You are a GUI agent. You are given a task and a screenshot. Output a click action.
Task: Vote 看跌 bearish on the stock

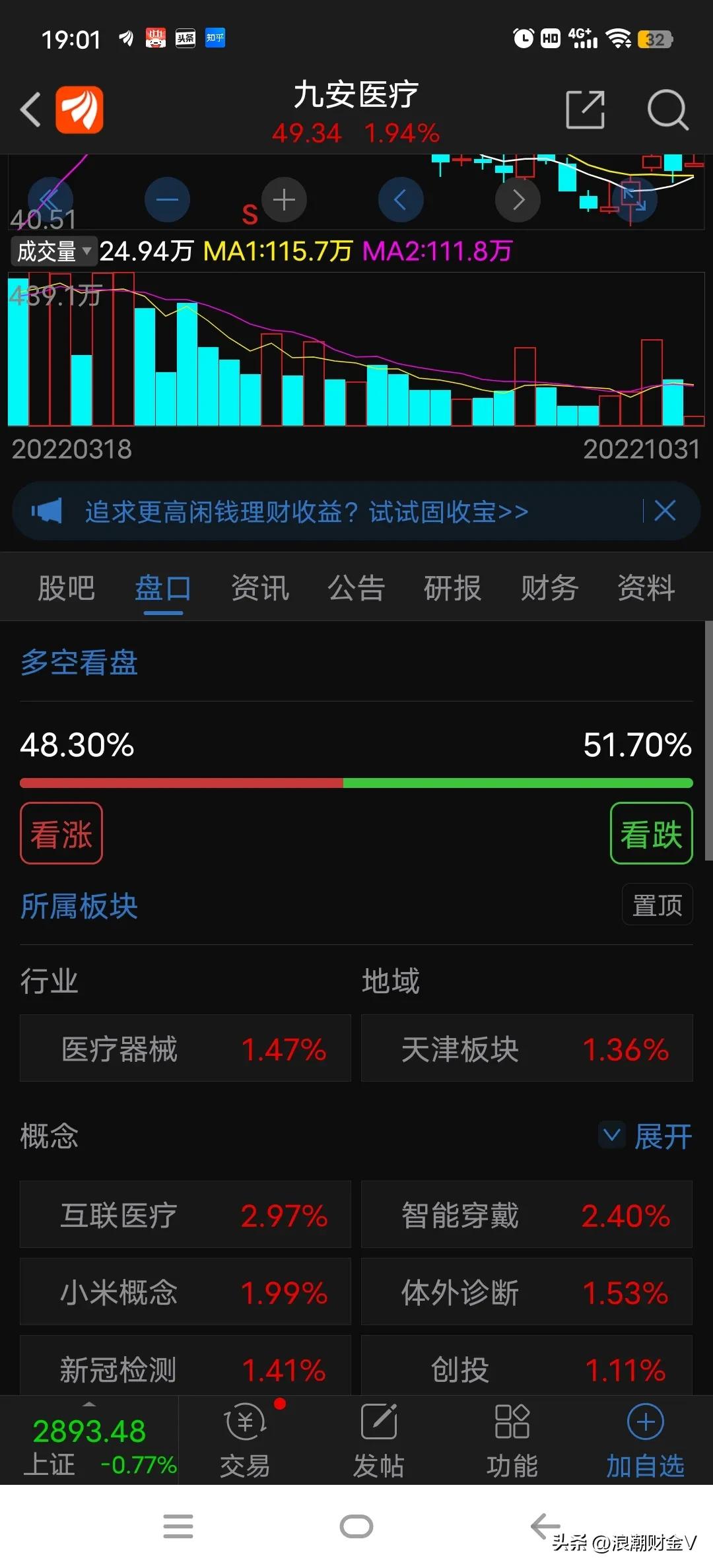click(x=650, y=833)
